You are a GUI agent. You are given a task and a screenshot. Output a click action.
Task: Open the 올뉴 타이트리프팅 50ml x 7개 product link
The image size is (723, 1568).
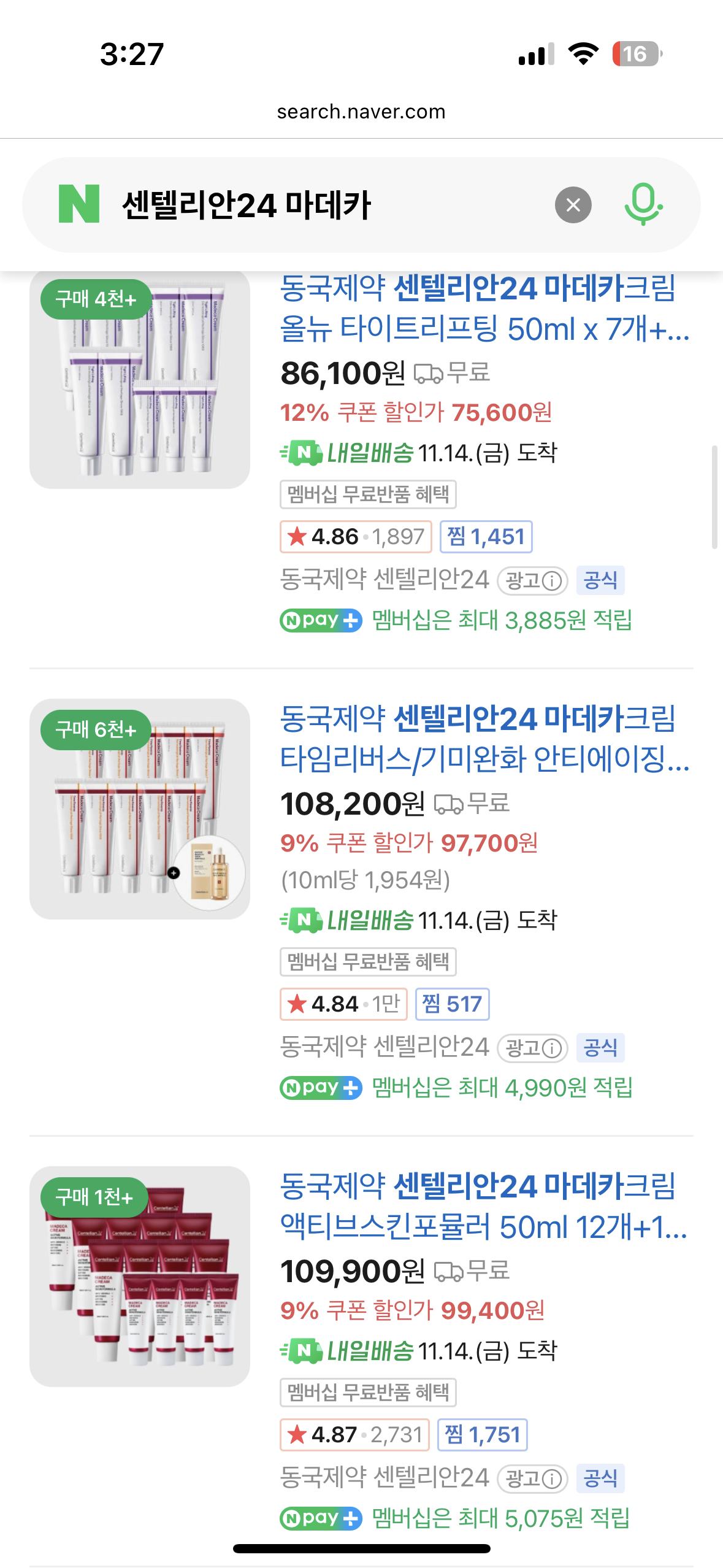483,309
